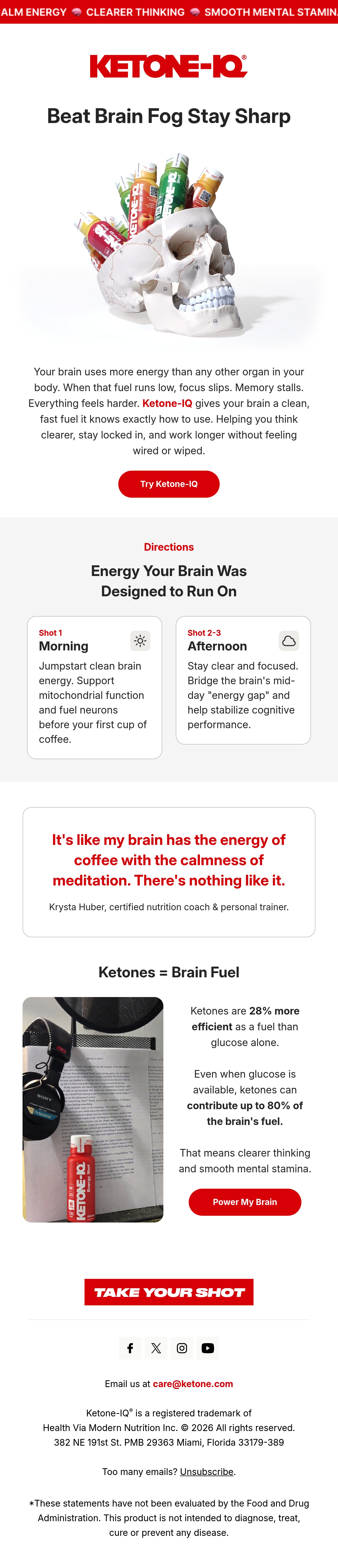The width and height of the screenshot is (338, 1568).
Task: Email care@ketone.com
Action: [193, 1384]
